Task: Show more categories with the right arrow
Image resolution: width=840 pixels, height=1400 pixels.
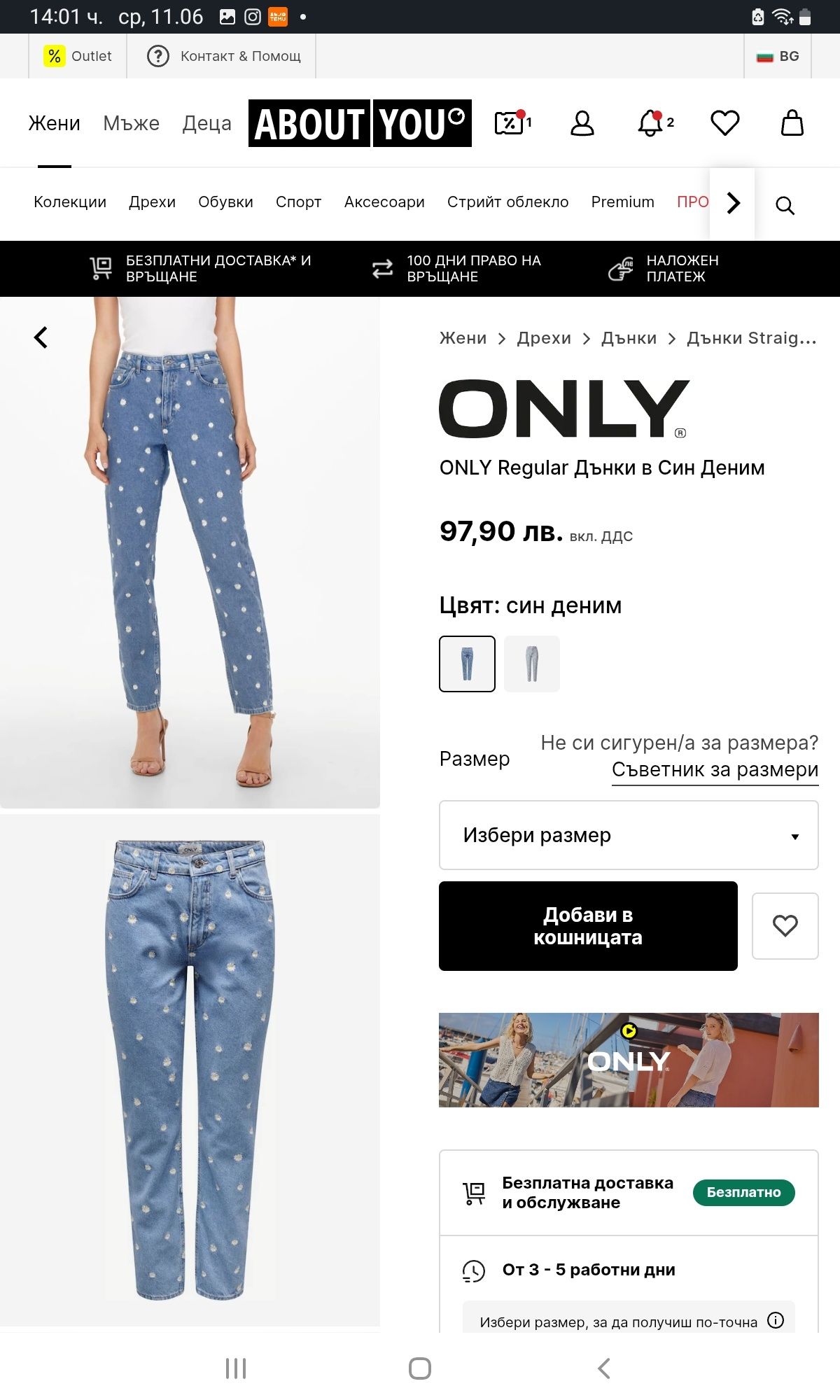Action: (733, 203)
